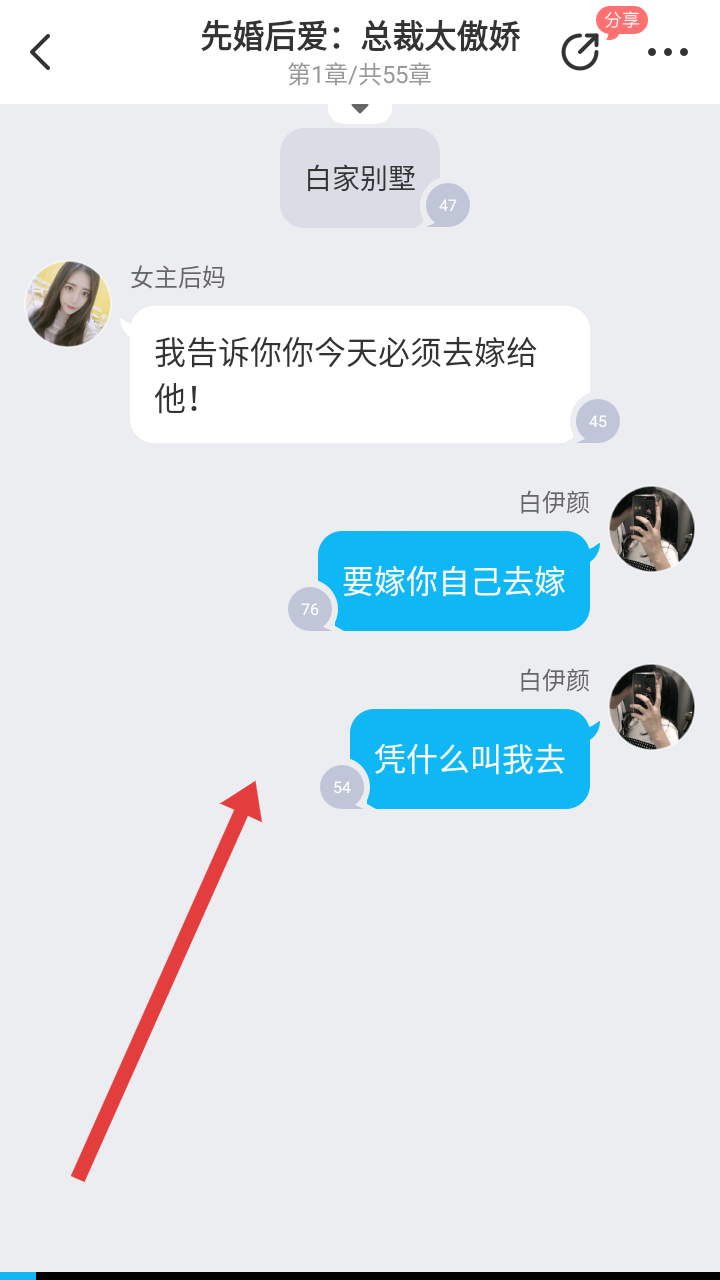Open the three-dot overflow menu

point(667,52)
